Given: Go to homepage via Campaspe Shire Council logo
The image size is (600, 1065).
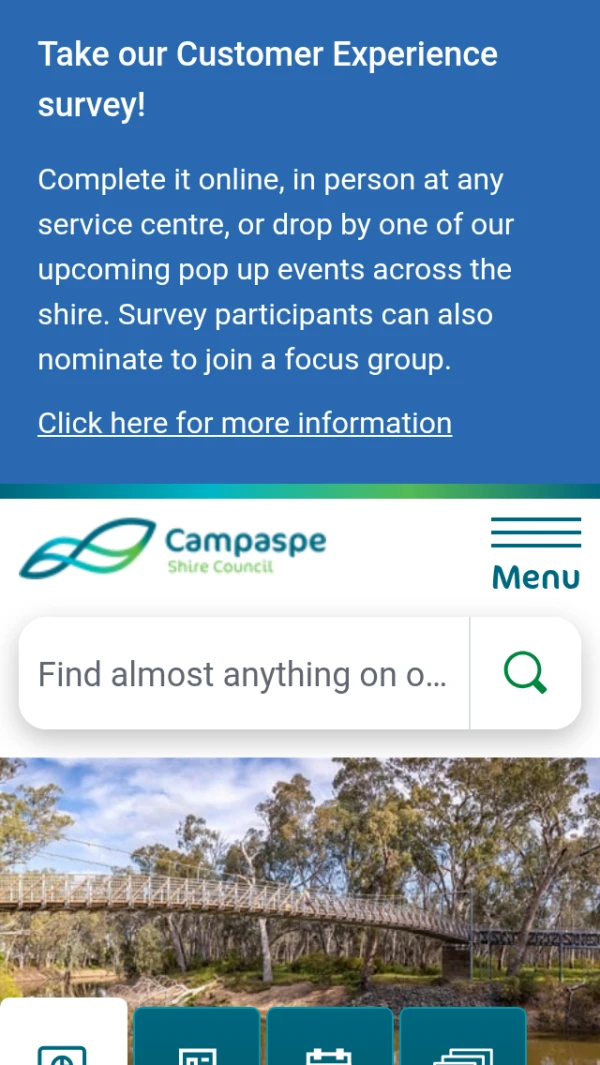Looking at the screenshot, I should (x=173, y=549).
